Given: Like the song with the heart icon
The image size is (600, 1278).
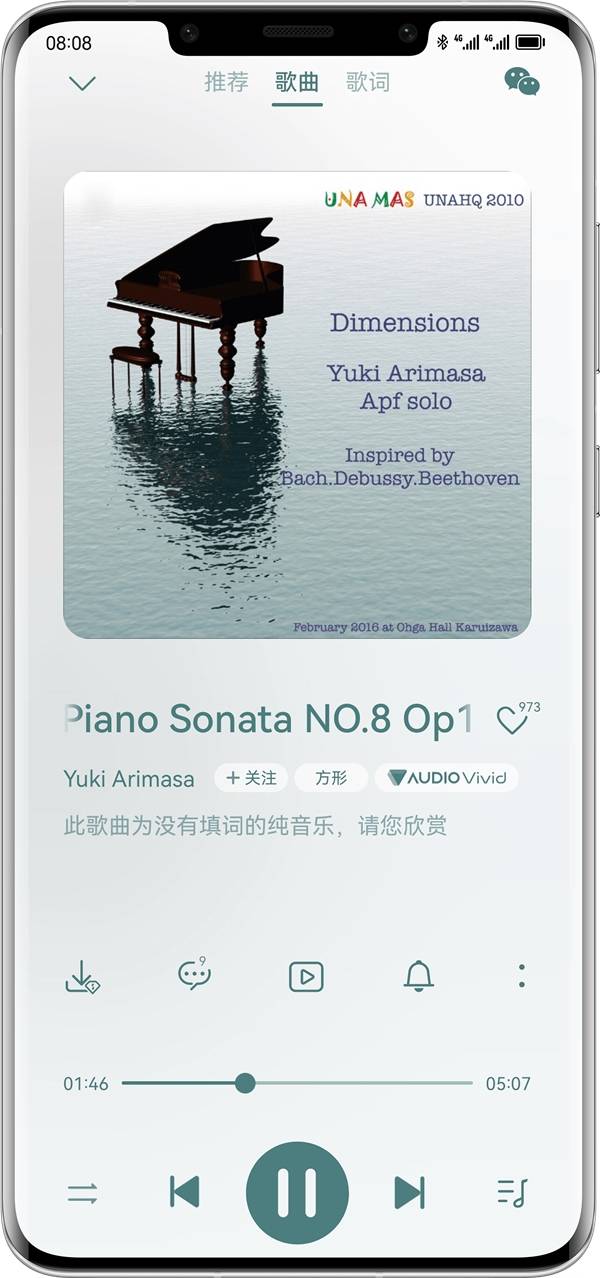Looking at the screenshot, I should 513,720.
